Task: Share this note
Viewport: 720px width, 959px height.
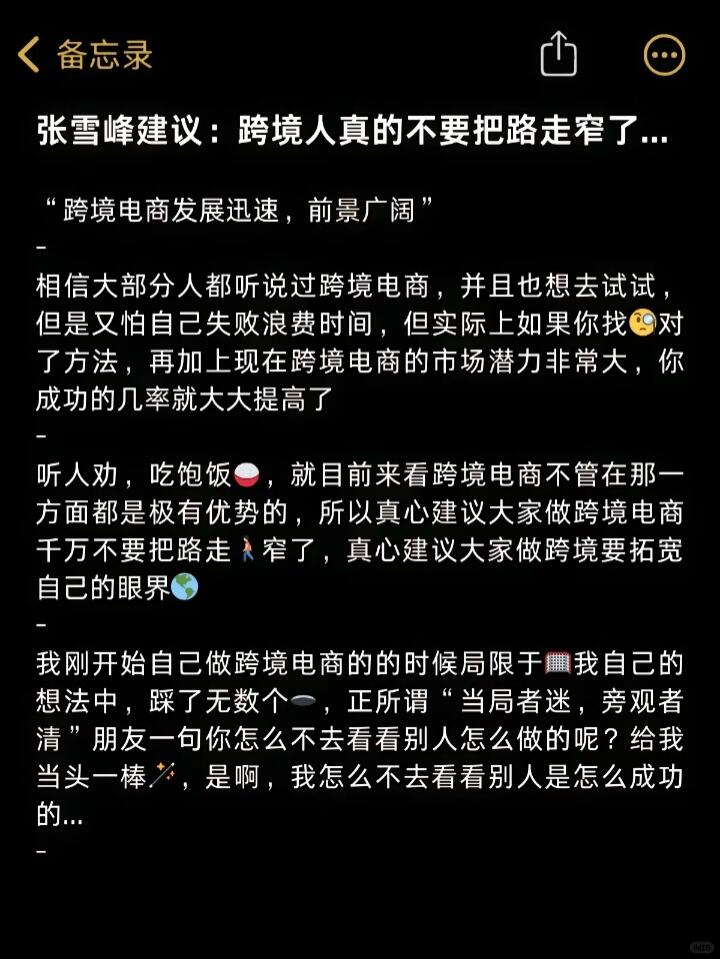Action: [559, 54]
